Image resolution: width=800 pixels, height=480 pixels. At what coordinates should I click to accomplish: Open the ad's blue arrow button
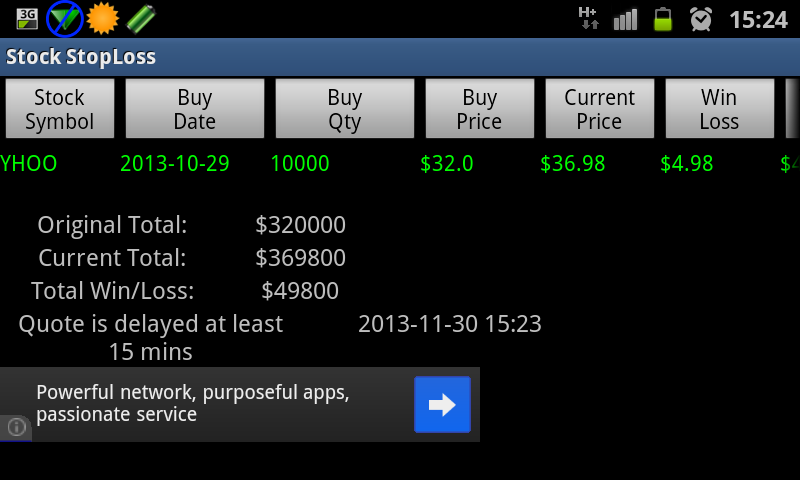coord(442,404)
